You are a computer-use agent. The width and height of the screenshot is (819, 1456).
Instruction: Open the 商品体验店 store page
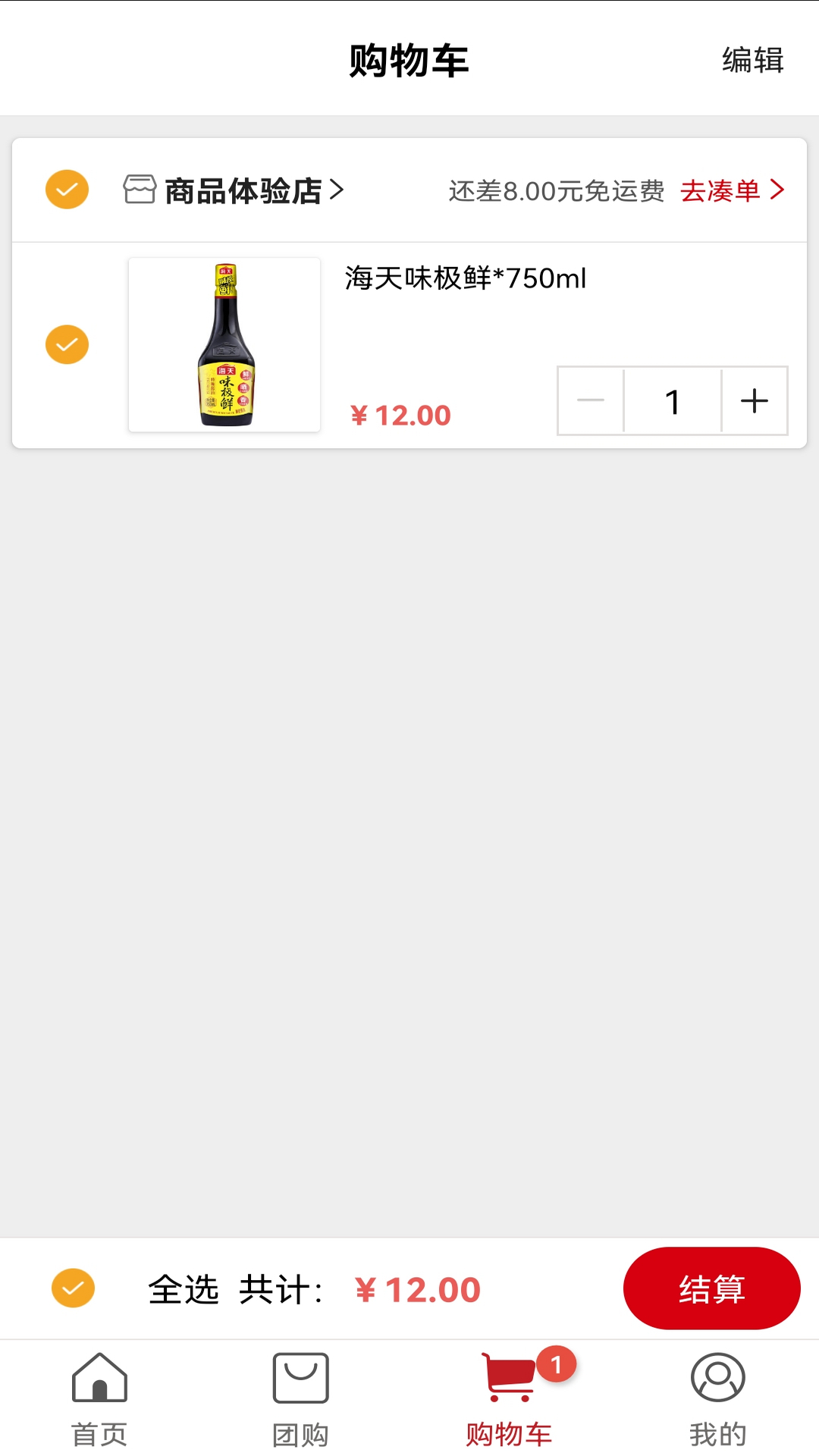(x=243, y=190)
